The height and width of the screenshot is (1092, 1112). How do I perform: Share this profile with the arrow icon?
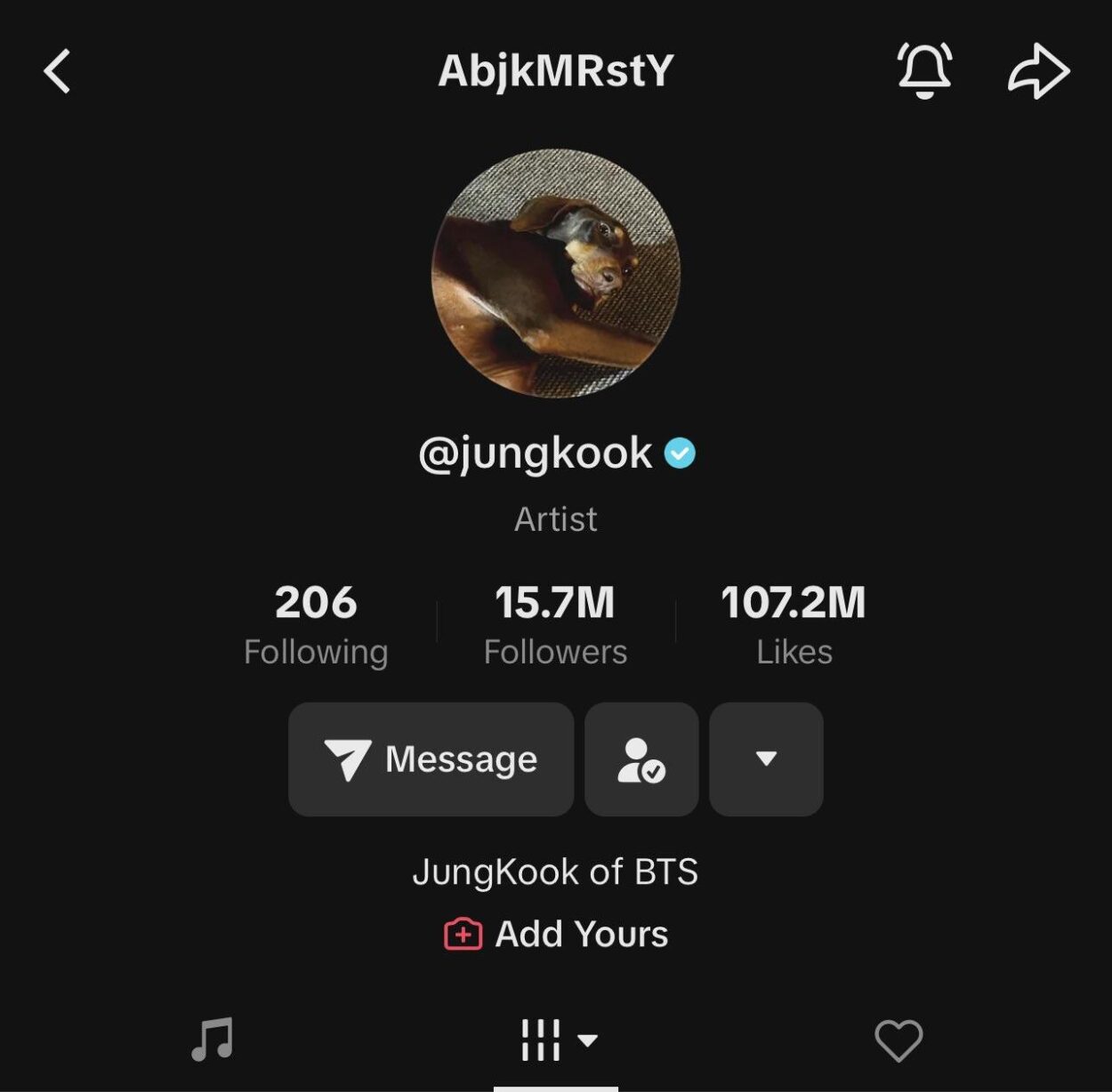coord(1038,71)
